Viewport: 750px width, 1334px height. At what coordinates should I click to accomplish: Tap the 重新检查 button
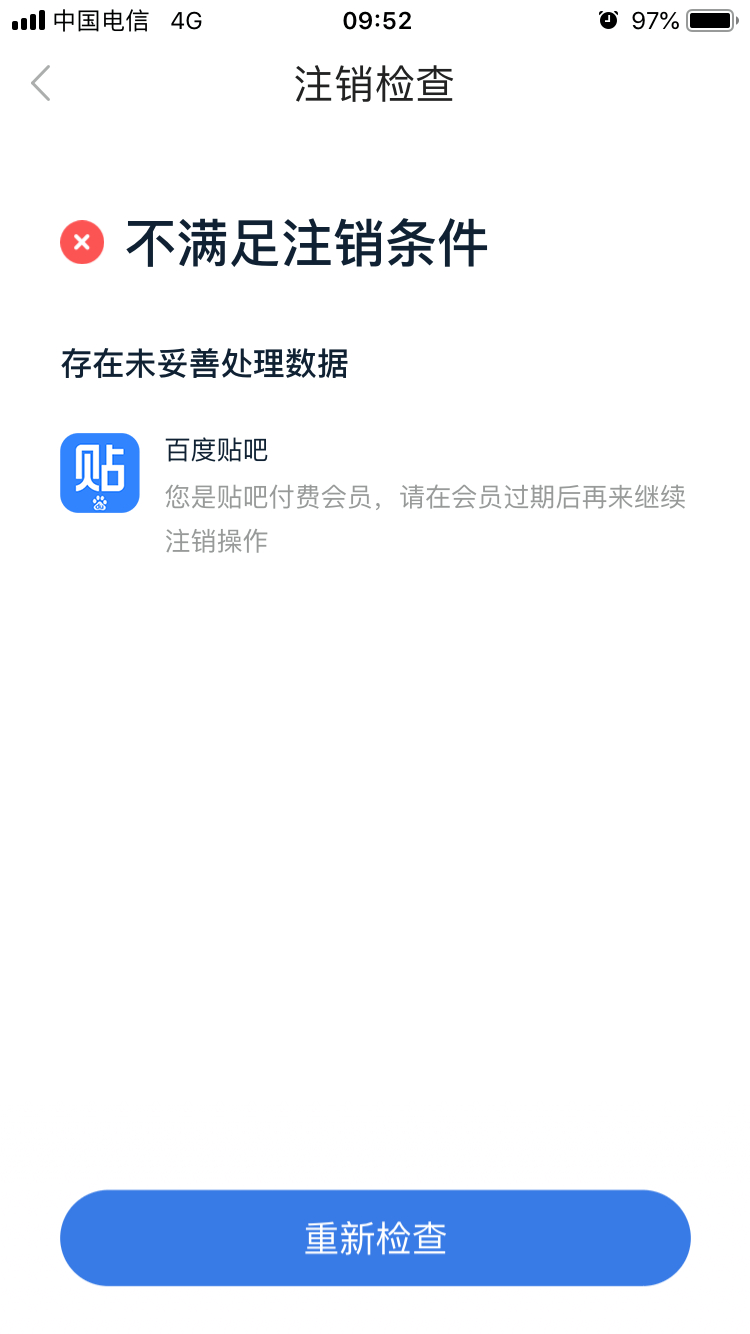[375, 1238]
